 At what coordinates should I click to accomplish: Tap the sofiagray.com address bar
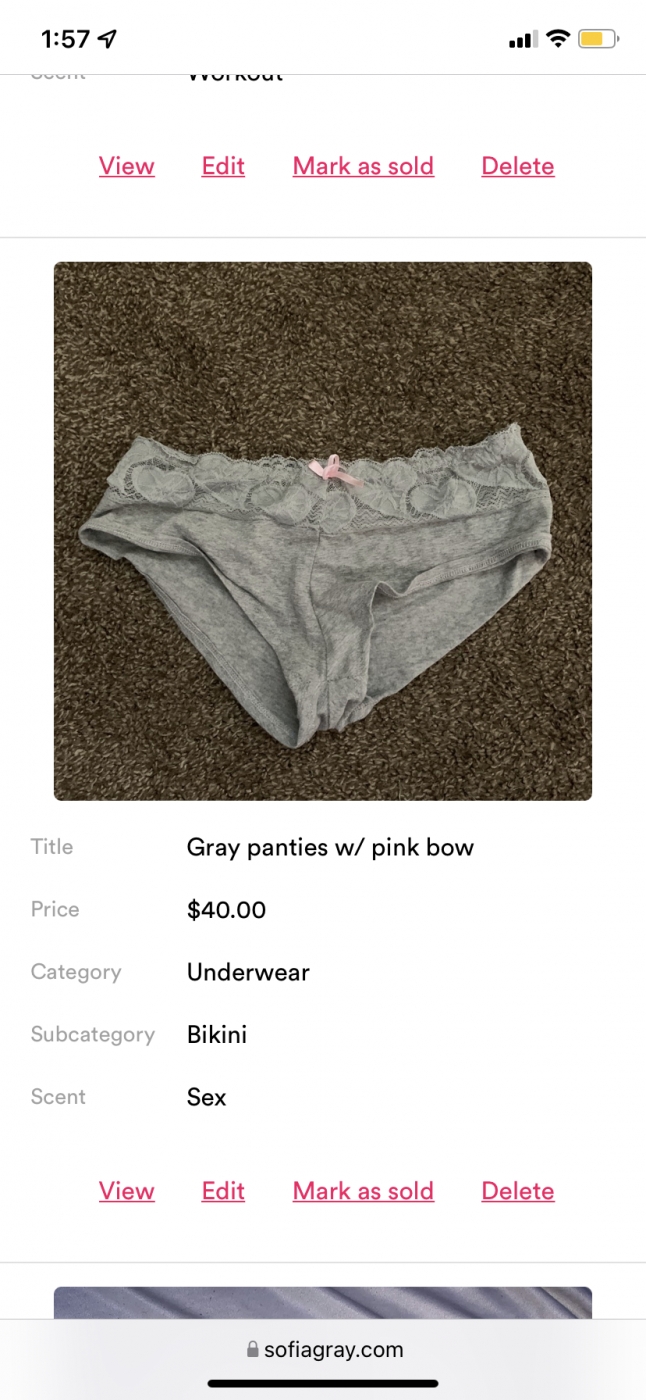[324, 1349]
